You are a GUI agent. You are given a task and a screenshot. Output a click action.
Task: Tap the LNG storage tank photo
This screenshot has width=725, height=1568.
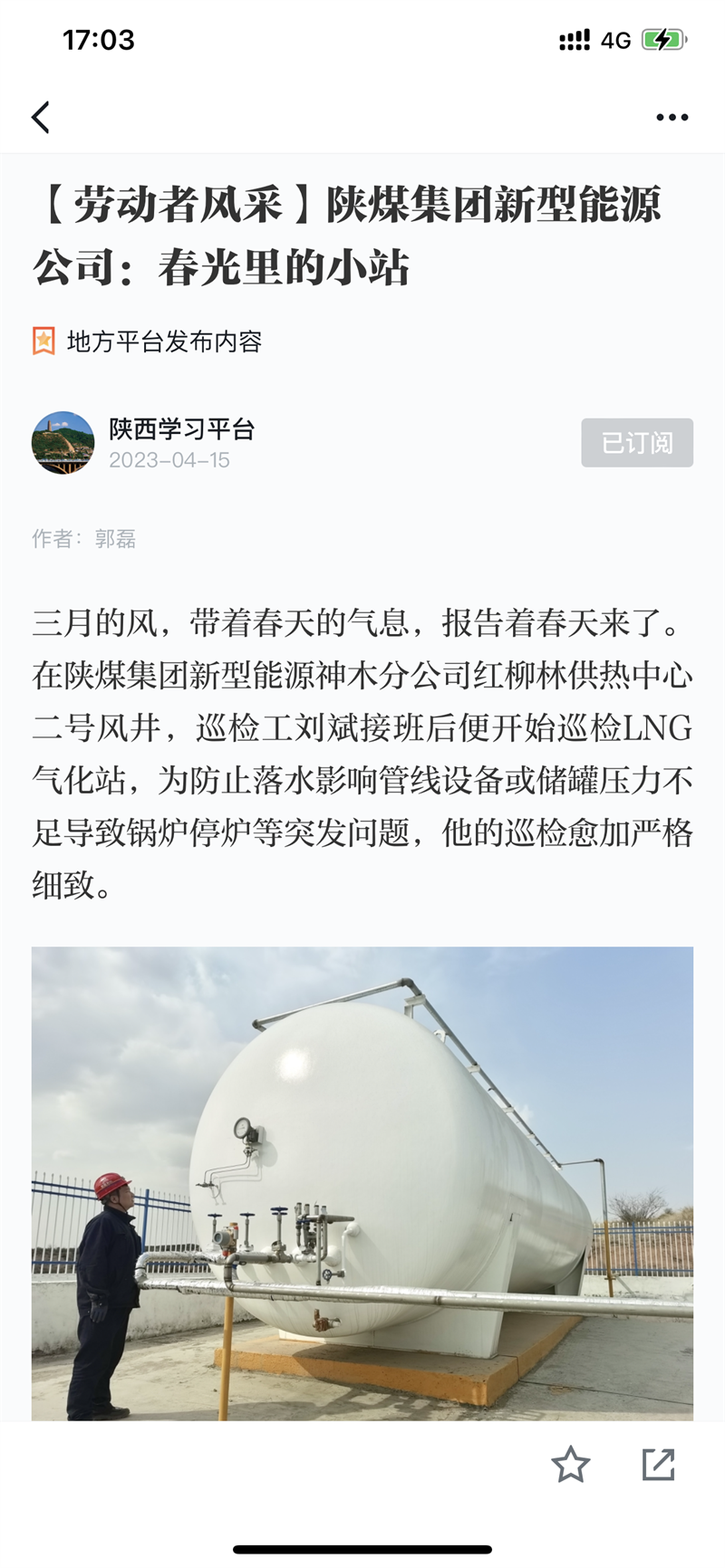(x=362, y=1178)
